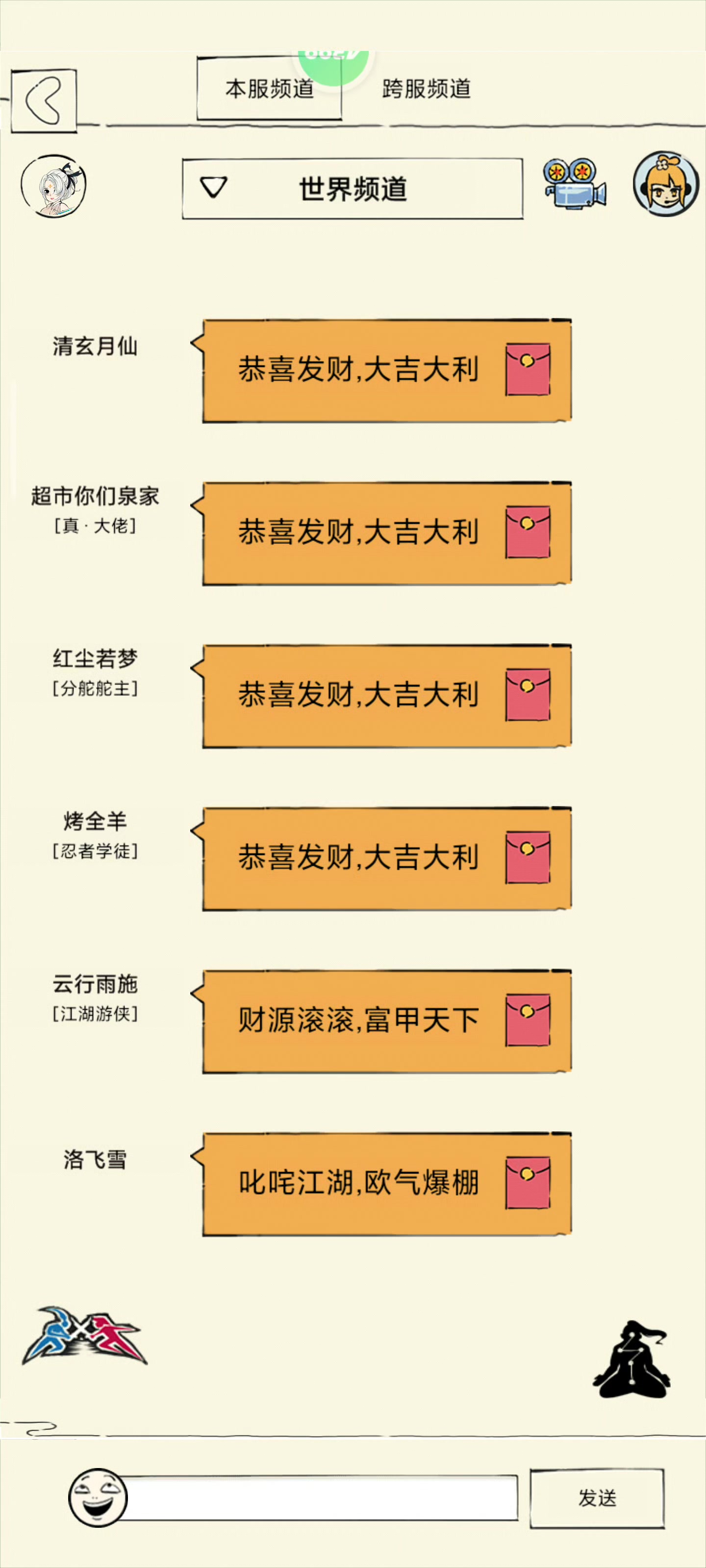Switch to the 跨服频道 tab

[x=427, y=89]
